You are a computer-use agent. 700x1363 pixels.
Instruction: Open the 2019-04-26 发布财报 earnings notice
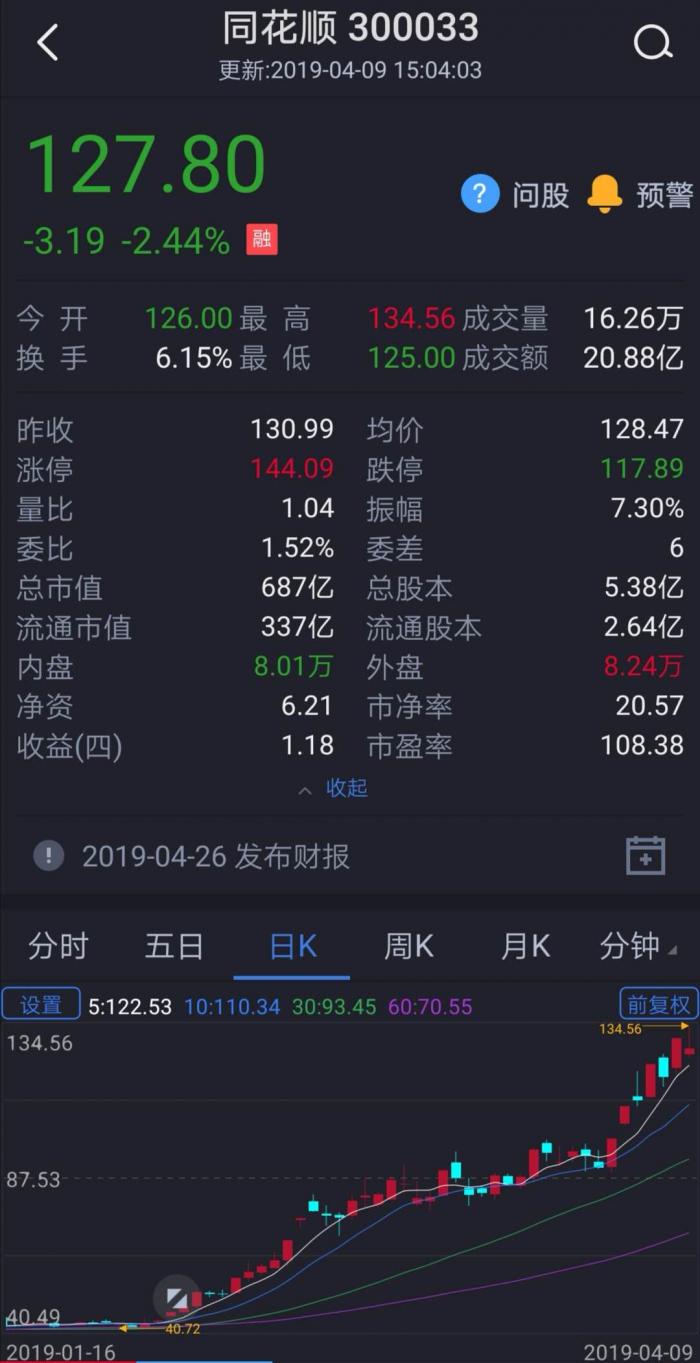pos(215,856)
